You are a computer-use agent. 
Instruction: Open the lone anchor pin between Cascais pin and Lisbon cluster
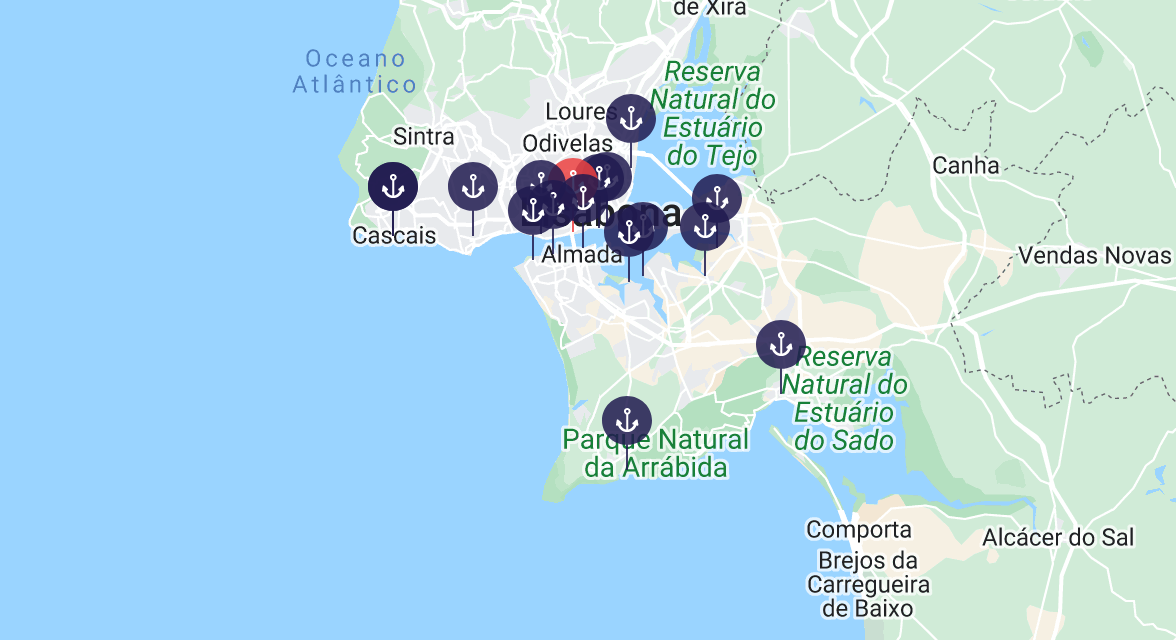pyautogui.click(x=472, y=187)
